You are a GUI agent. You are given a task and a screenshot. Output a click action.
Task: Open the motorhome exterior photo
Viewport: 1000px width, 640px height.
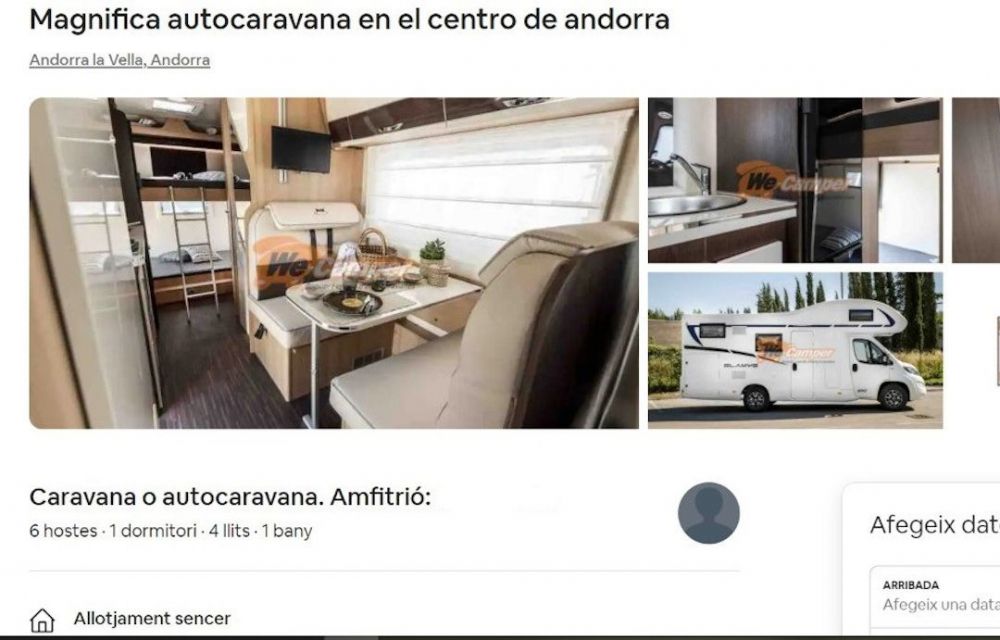point(794,350)
